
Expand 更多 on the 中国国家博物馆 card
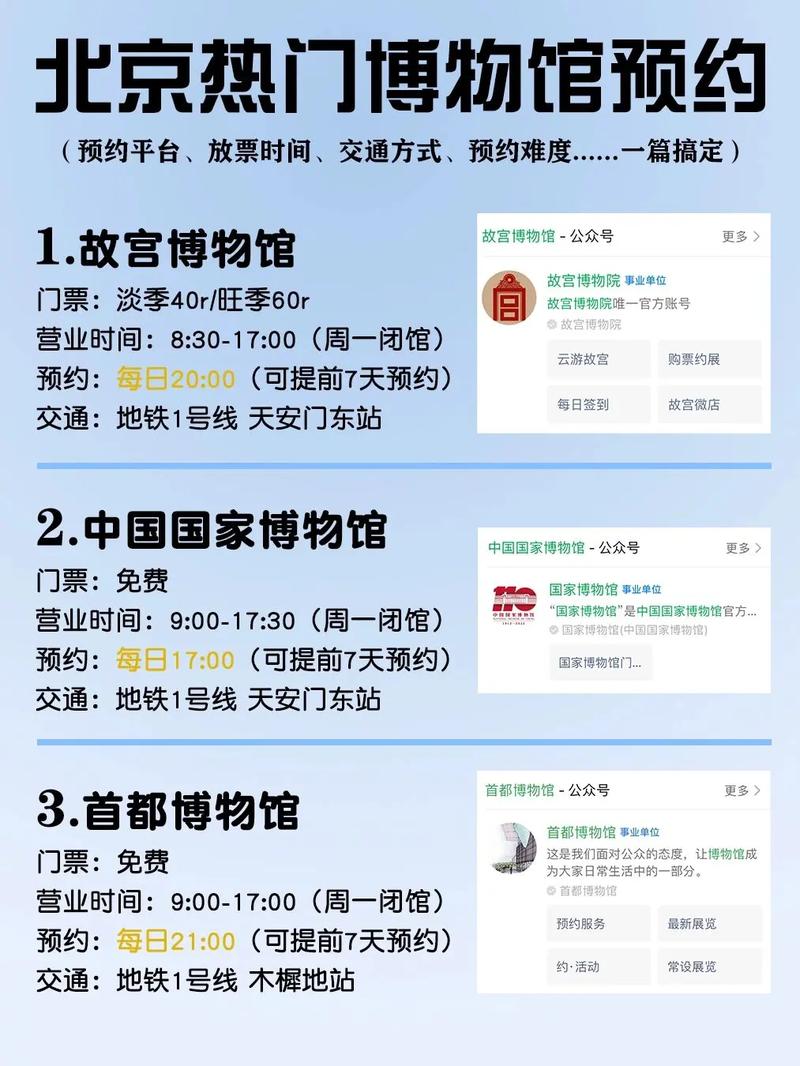tap(738, 546)
